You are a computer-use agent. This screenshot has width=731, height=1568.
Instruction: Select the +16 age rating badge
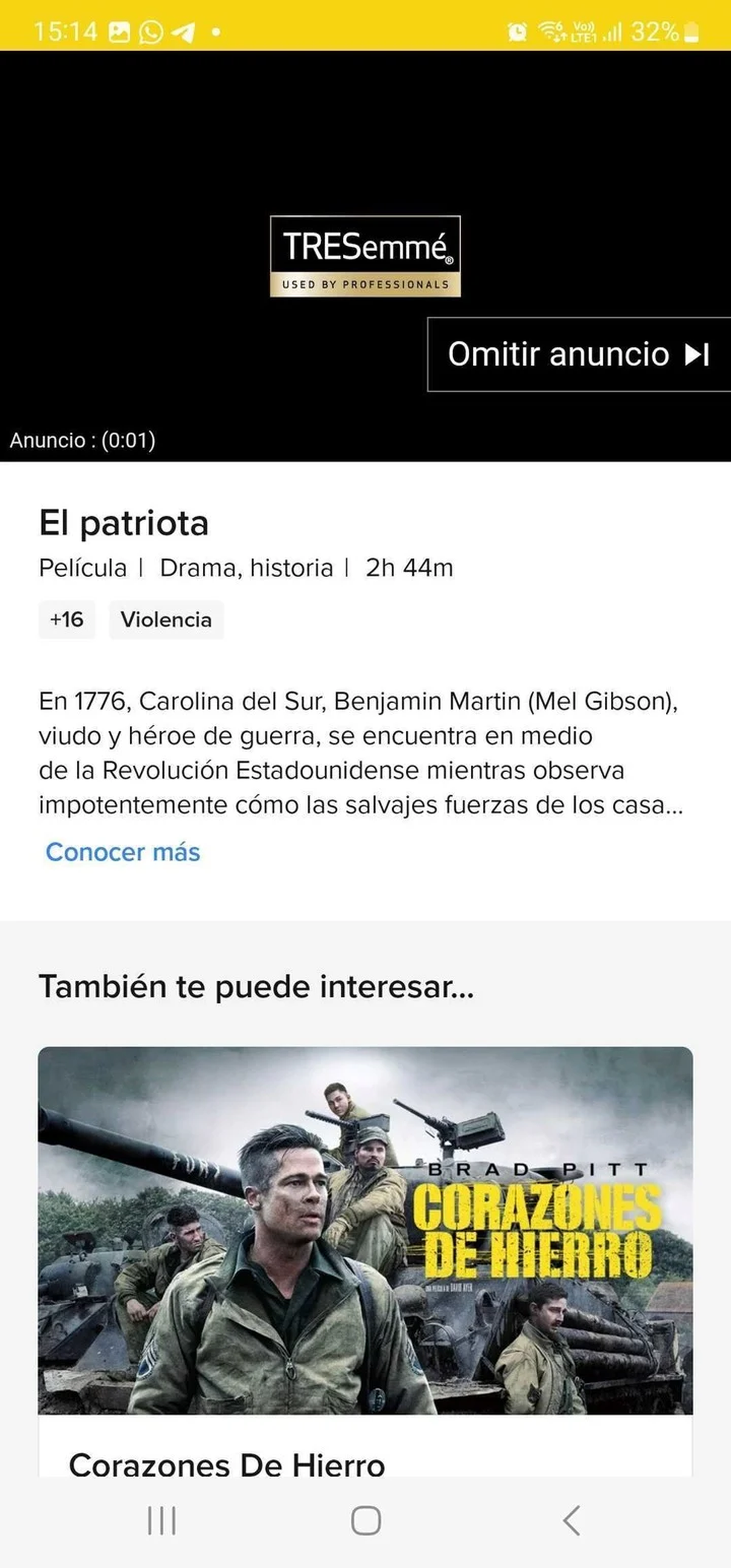(67, 620)
